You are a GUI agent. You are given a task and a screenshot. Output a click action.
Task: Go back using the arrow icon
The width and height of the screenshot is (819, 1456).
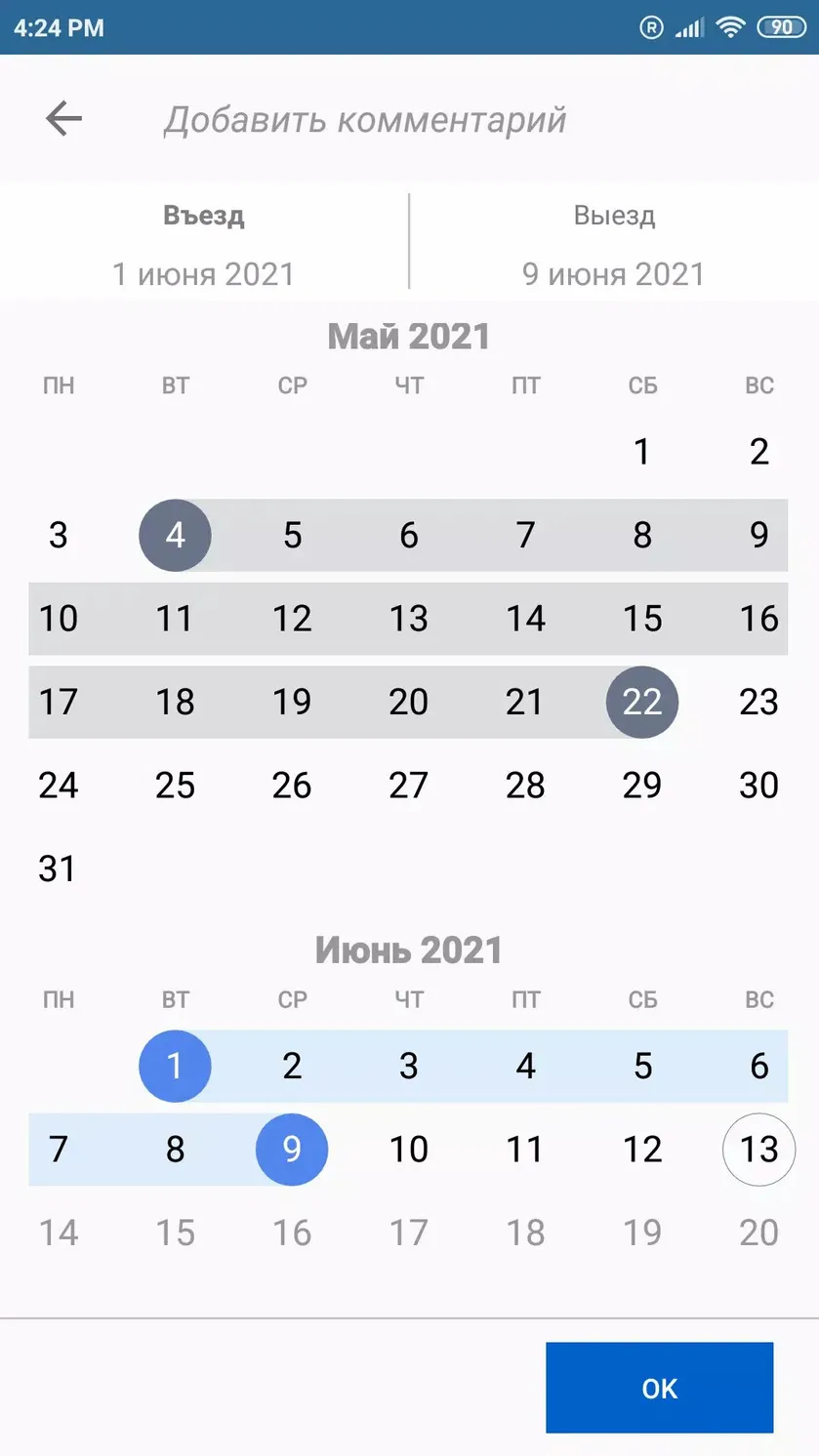[x=63, y=119]
